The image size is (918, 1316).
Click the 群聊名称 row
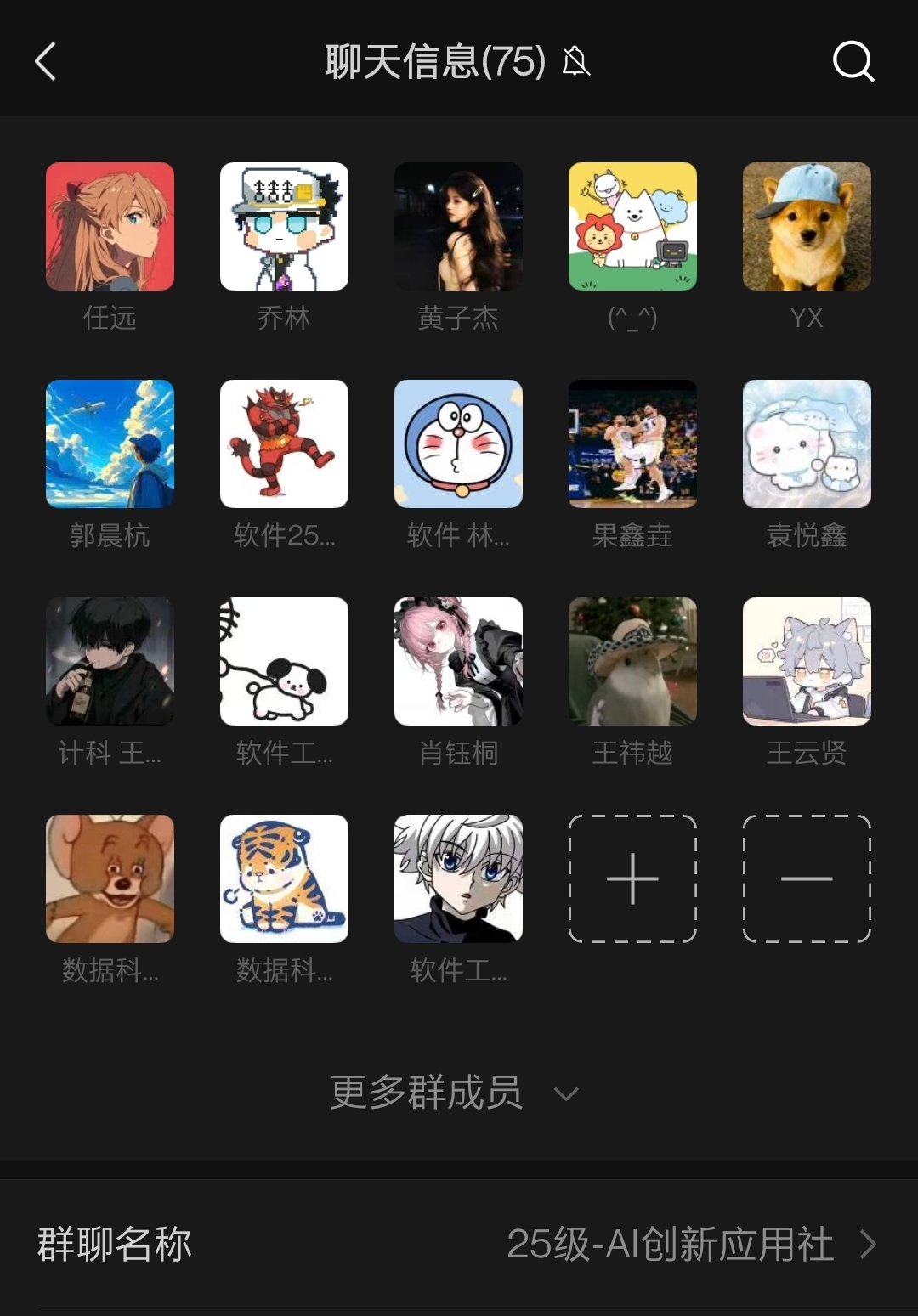(x=459, y=1244)
